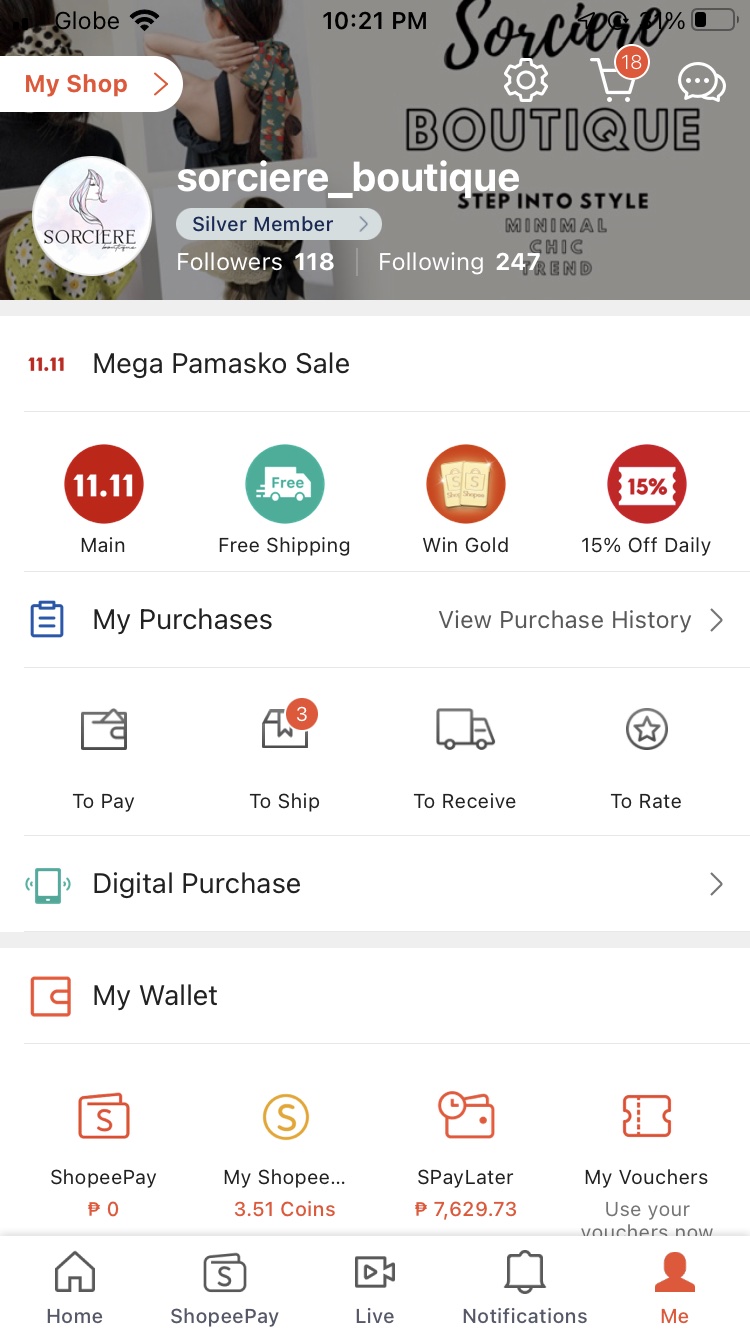Screen dimensions: 750x1334
Task: Switch to the Live tab
Action: coord(375,1288)
